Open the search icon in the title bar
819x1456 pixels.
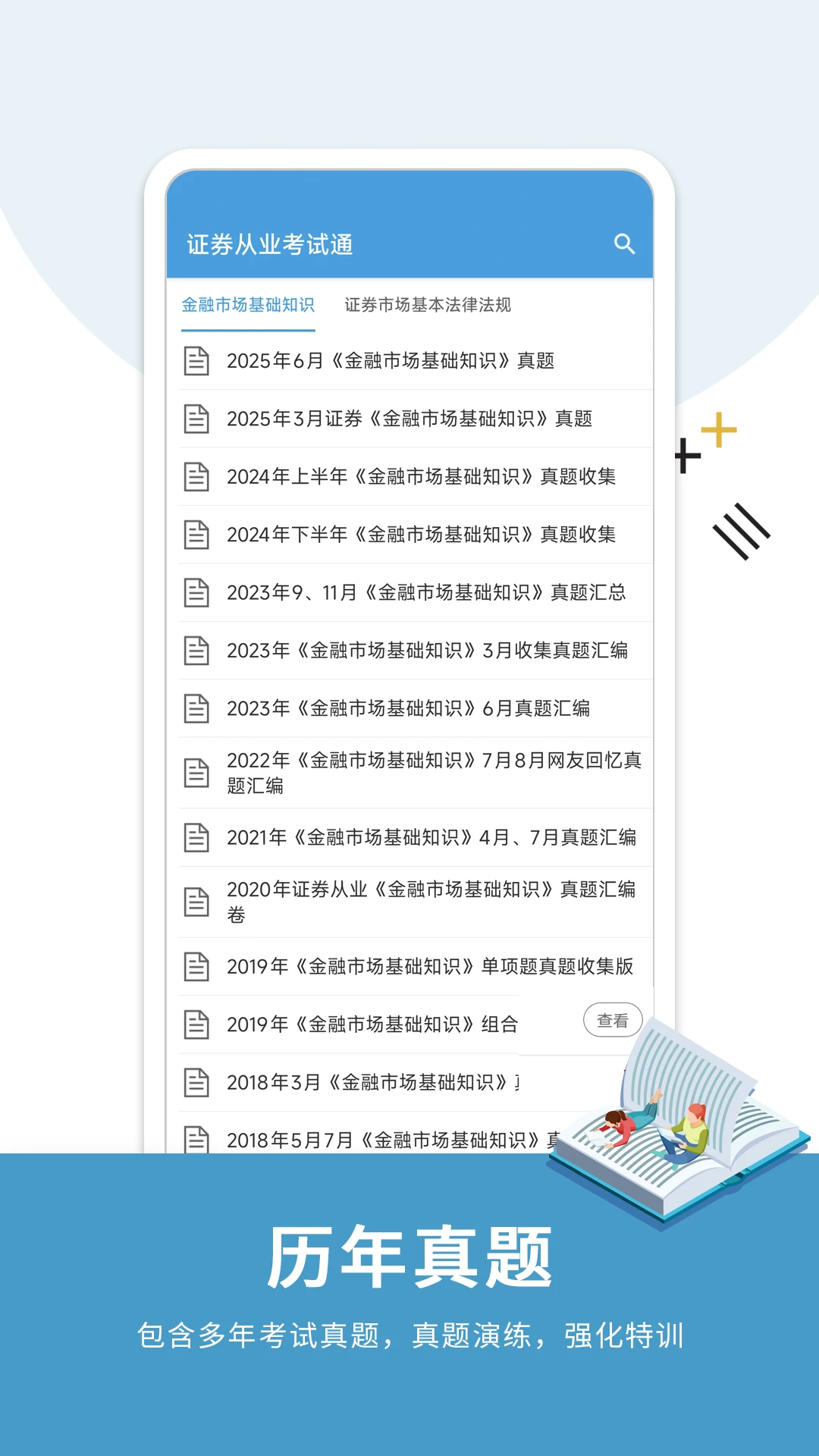(625, 243)
